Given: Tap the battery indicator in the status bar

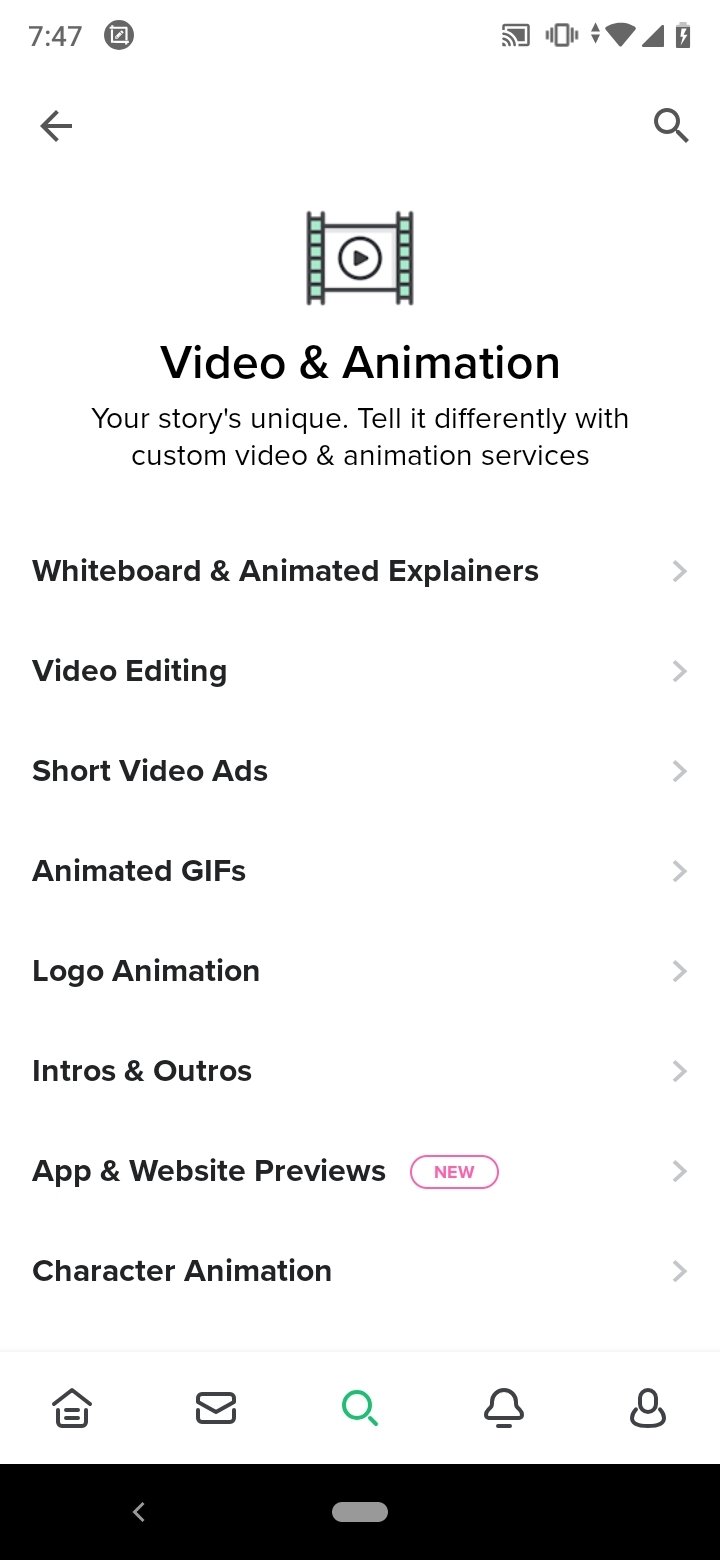Looking at the screenshot, I should coord(683,35).
